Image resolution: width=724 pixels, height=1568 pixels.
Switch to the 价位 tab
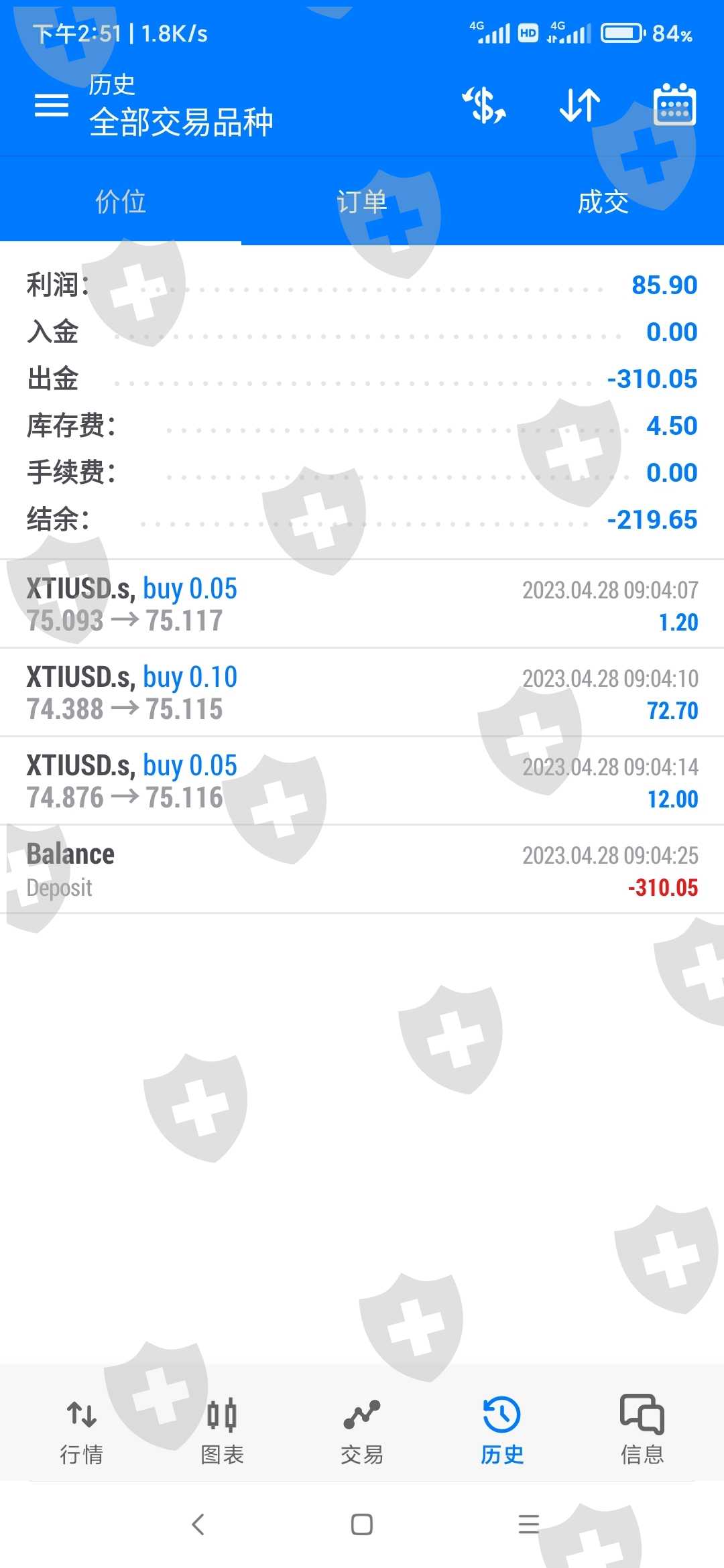click(x=121, y=201)
